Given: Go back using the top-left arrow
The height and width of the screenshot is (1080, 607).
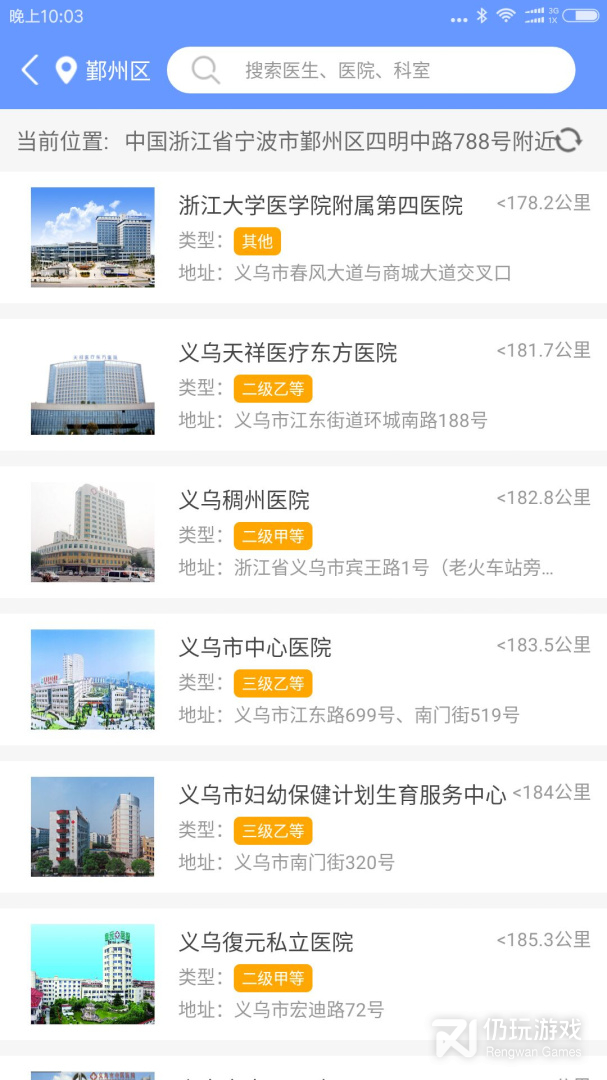Looking at the screenshot, I should (x=30, y=70).
